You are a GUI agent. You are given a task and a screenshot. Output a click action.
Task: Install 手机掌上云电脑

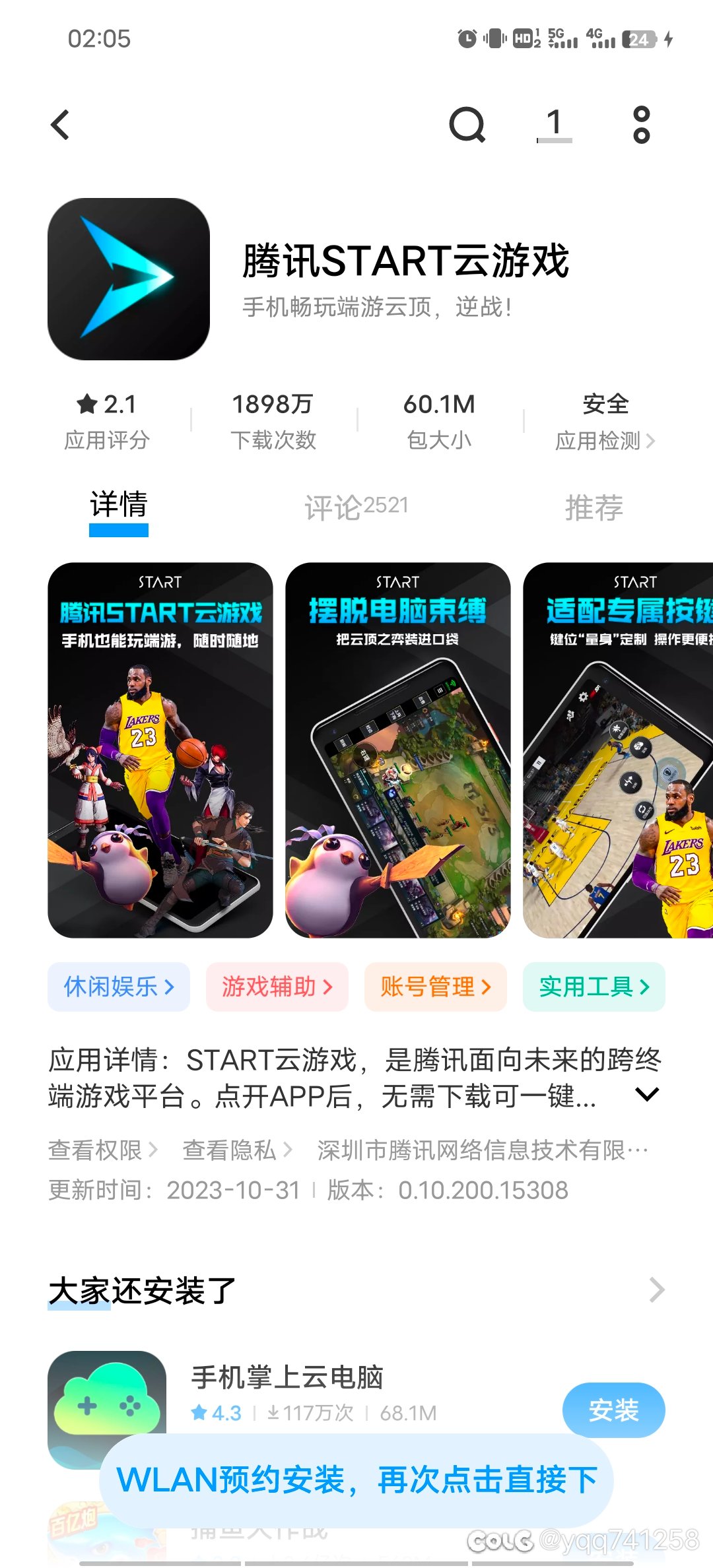point(614,1410)
